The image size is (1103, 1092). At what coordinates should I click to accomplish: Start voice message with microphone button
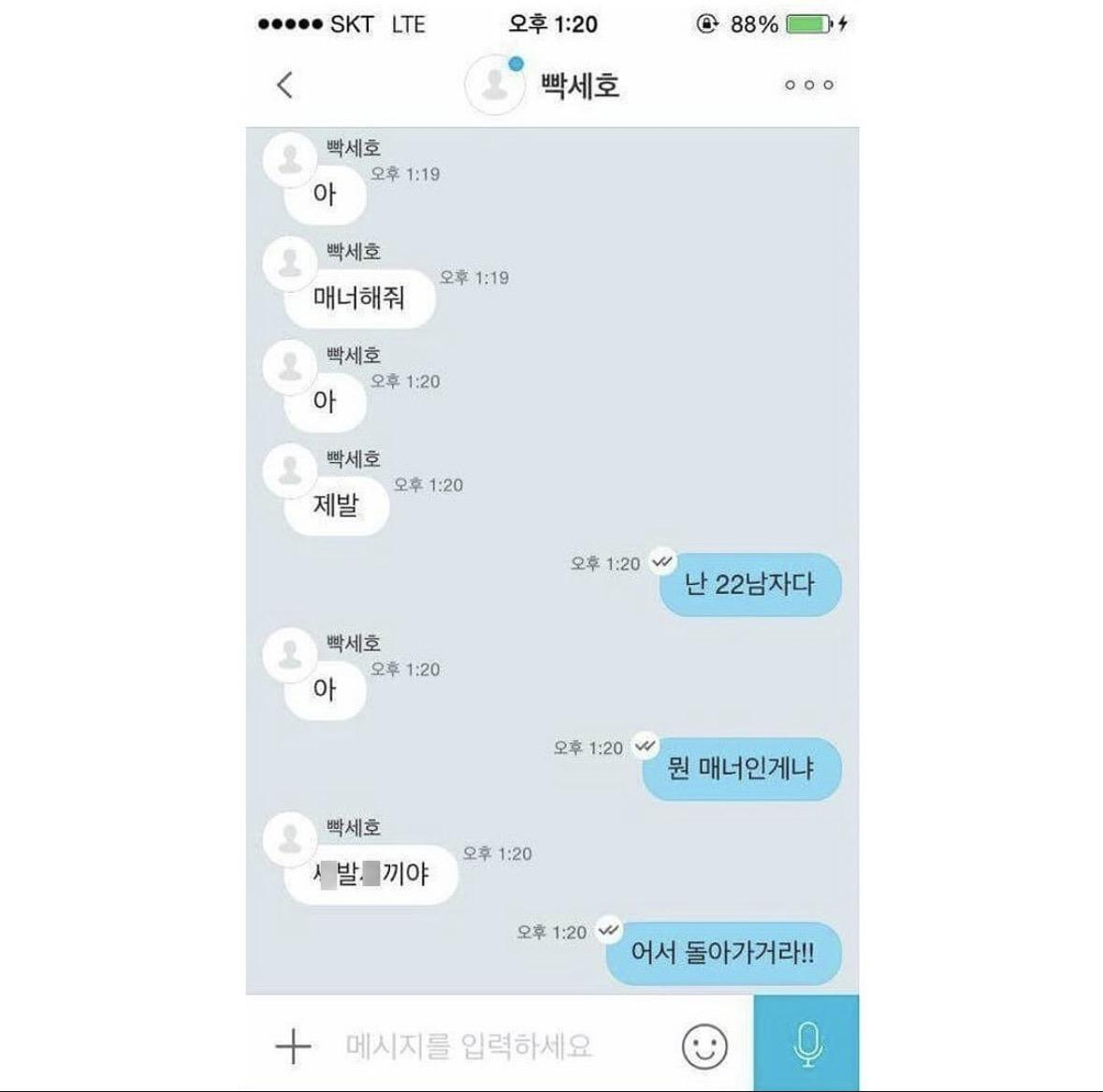(x=806, y=1043)
